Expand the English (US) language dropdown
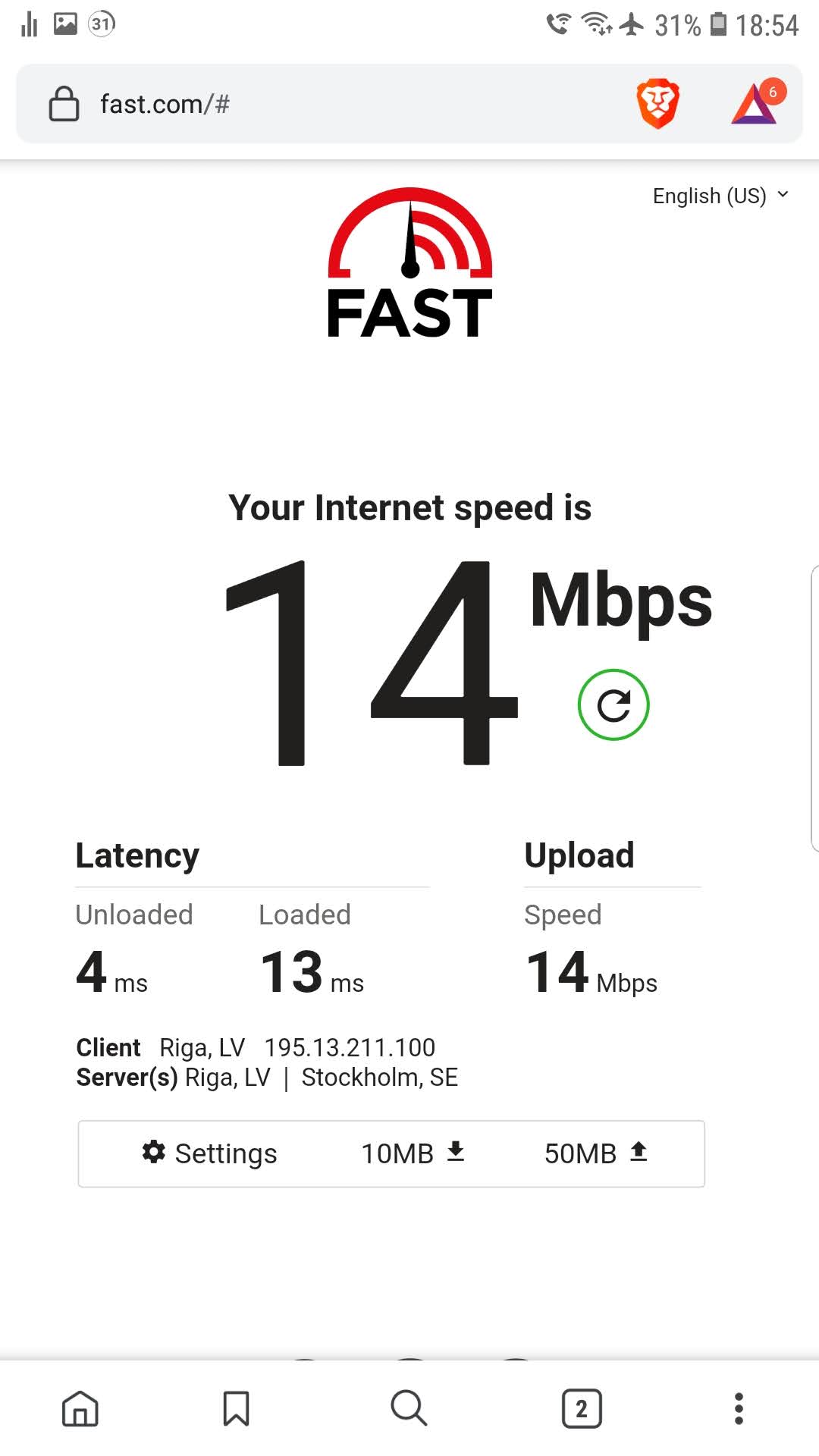The height and width of the screenshot is (1456, 819). click(x=720, y=196)
